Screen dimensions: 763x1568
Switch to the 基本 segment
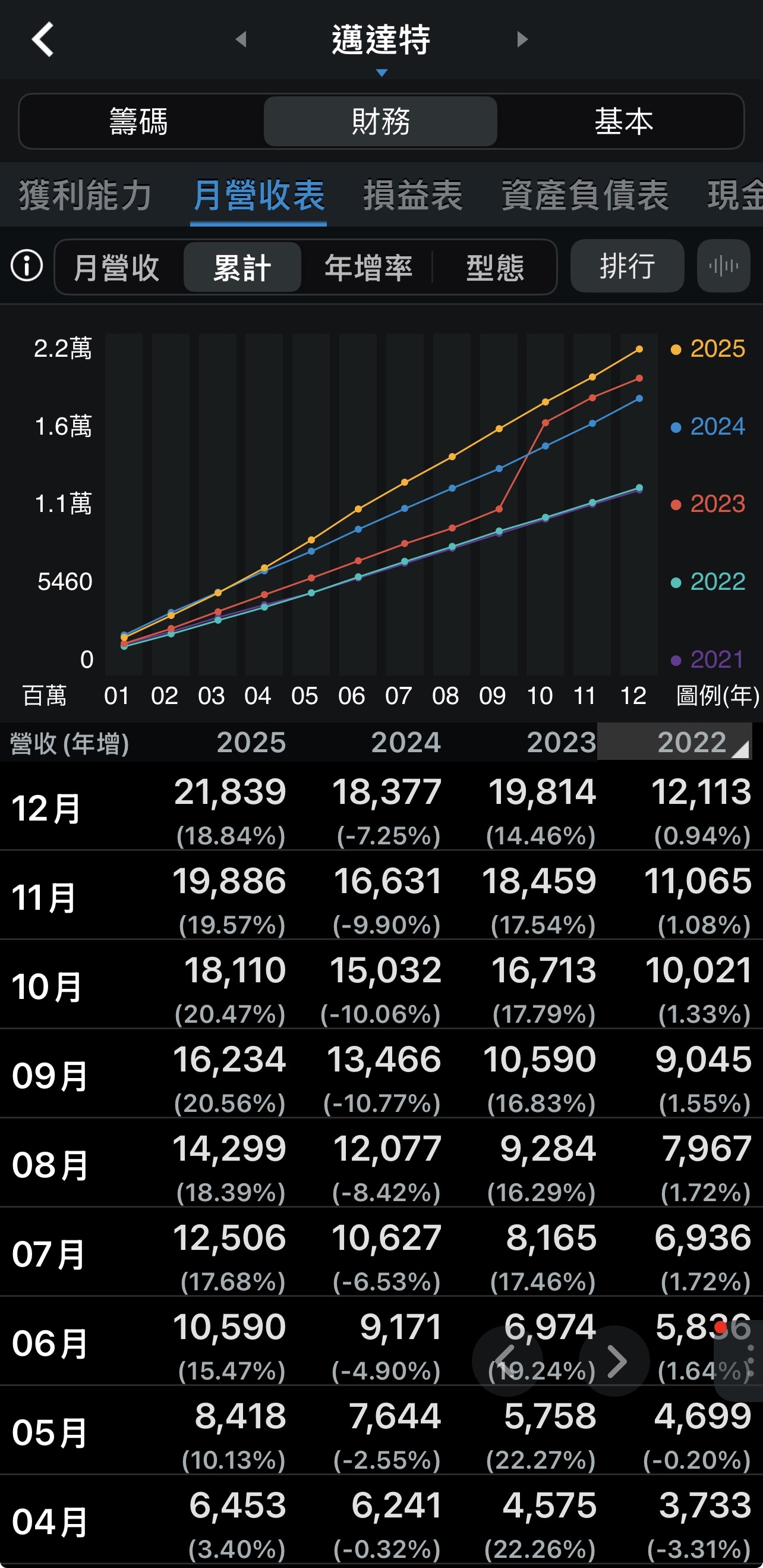click(623, 121)
